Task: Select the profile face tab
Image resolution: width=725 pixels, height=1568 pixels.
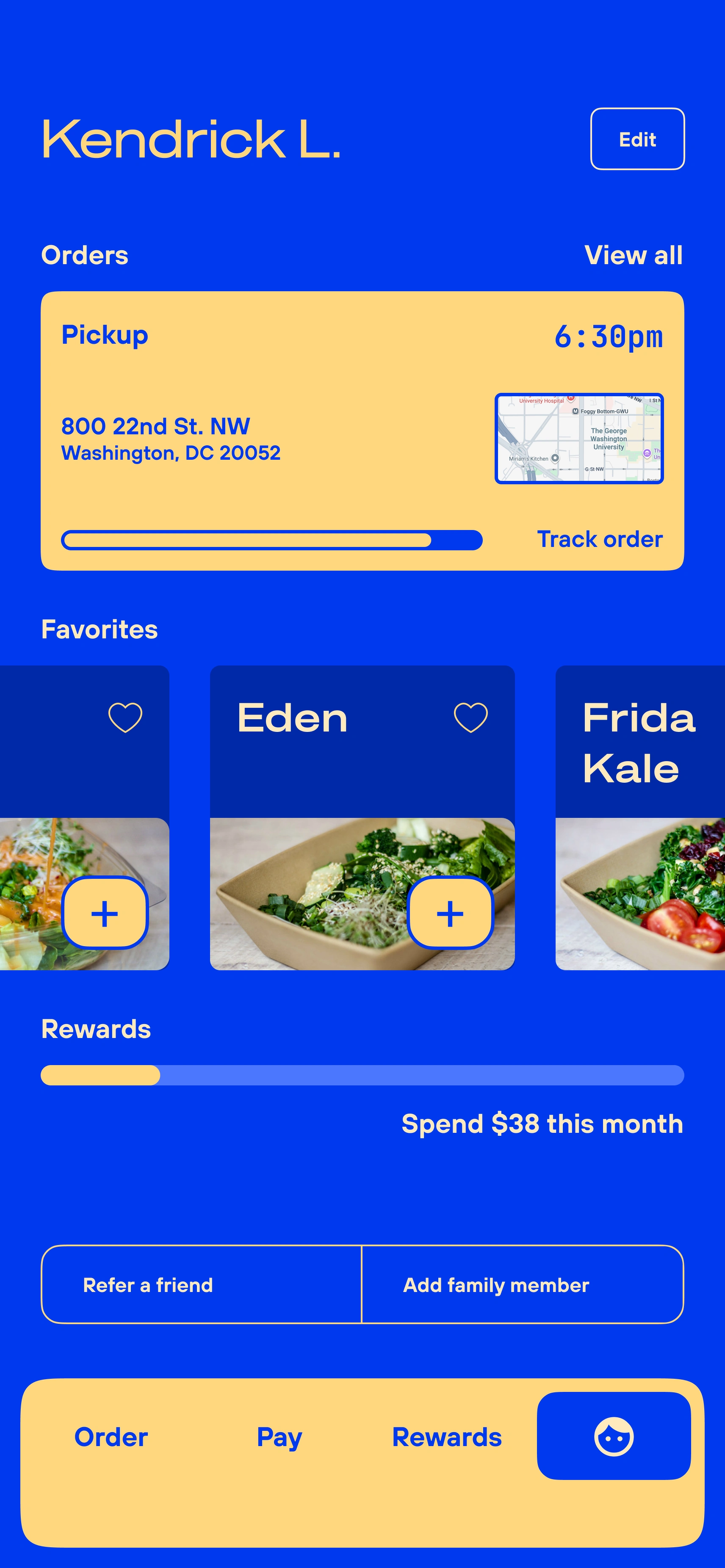Action: tap(613, 1435)
